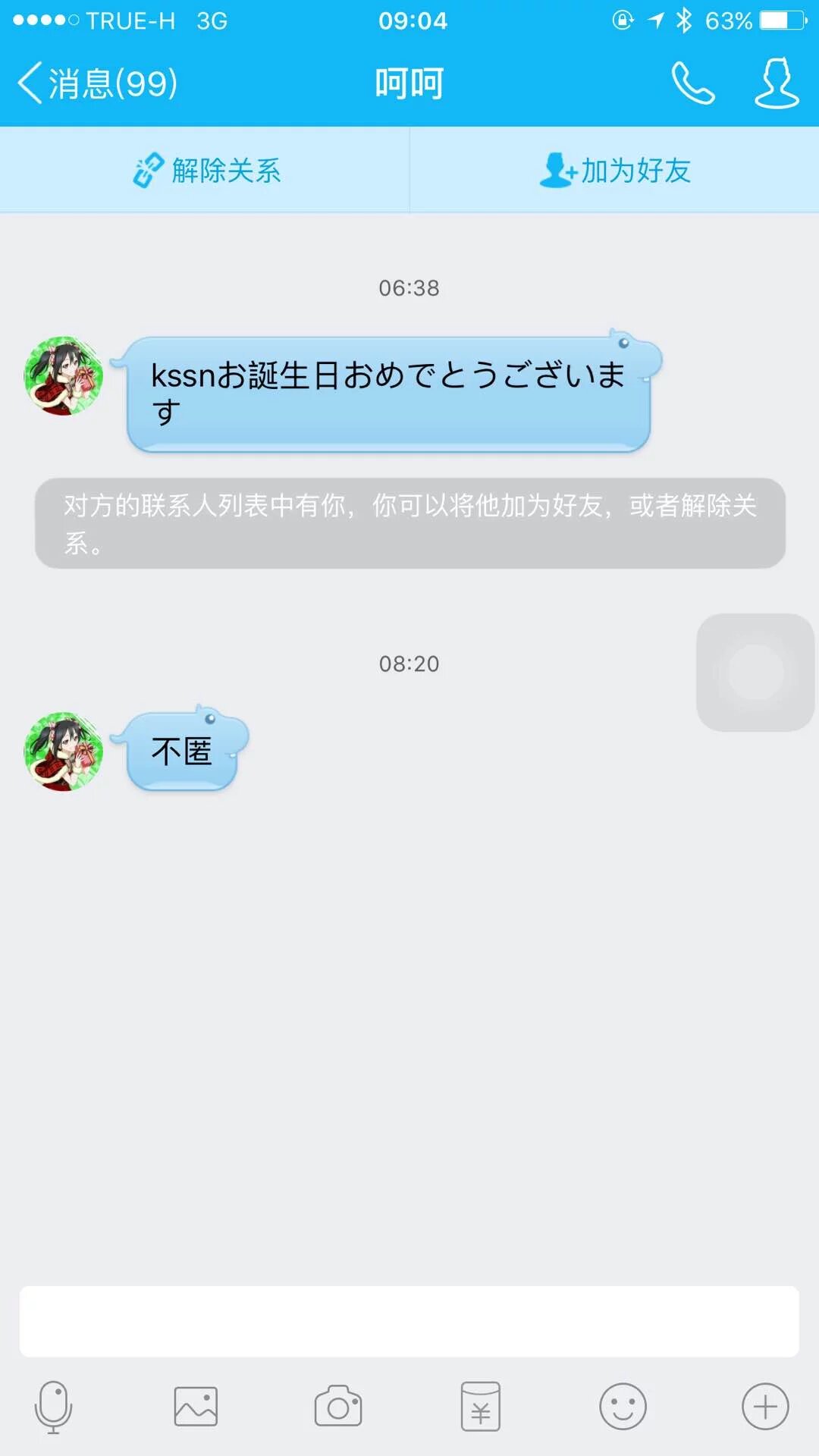Tap 解除关系 to remove the relationship
Image resolution: width=819 pixels, height=1456 pixels.
pos(206,171)
